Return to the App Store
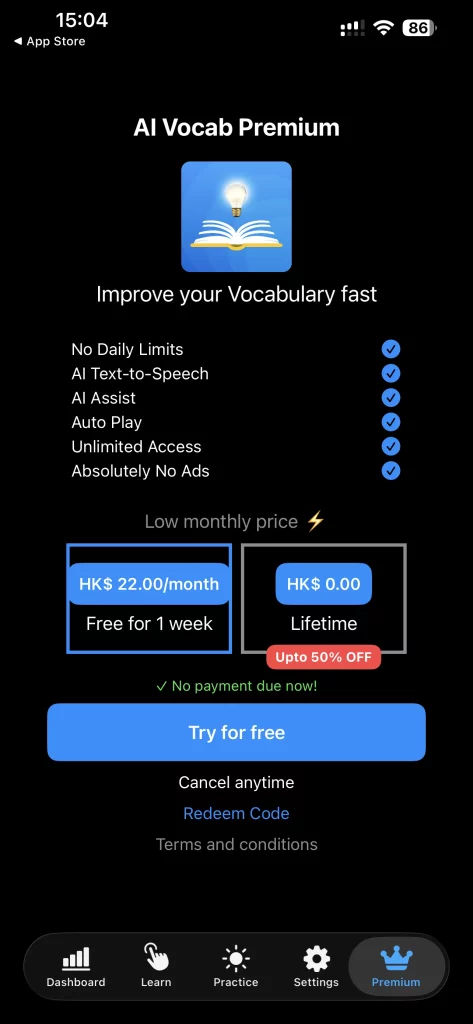The width and height of the screenshot is (473, 1024). click(49, 41)
